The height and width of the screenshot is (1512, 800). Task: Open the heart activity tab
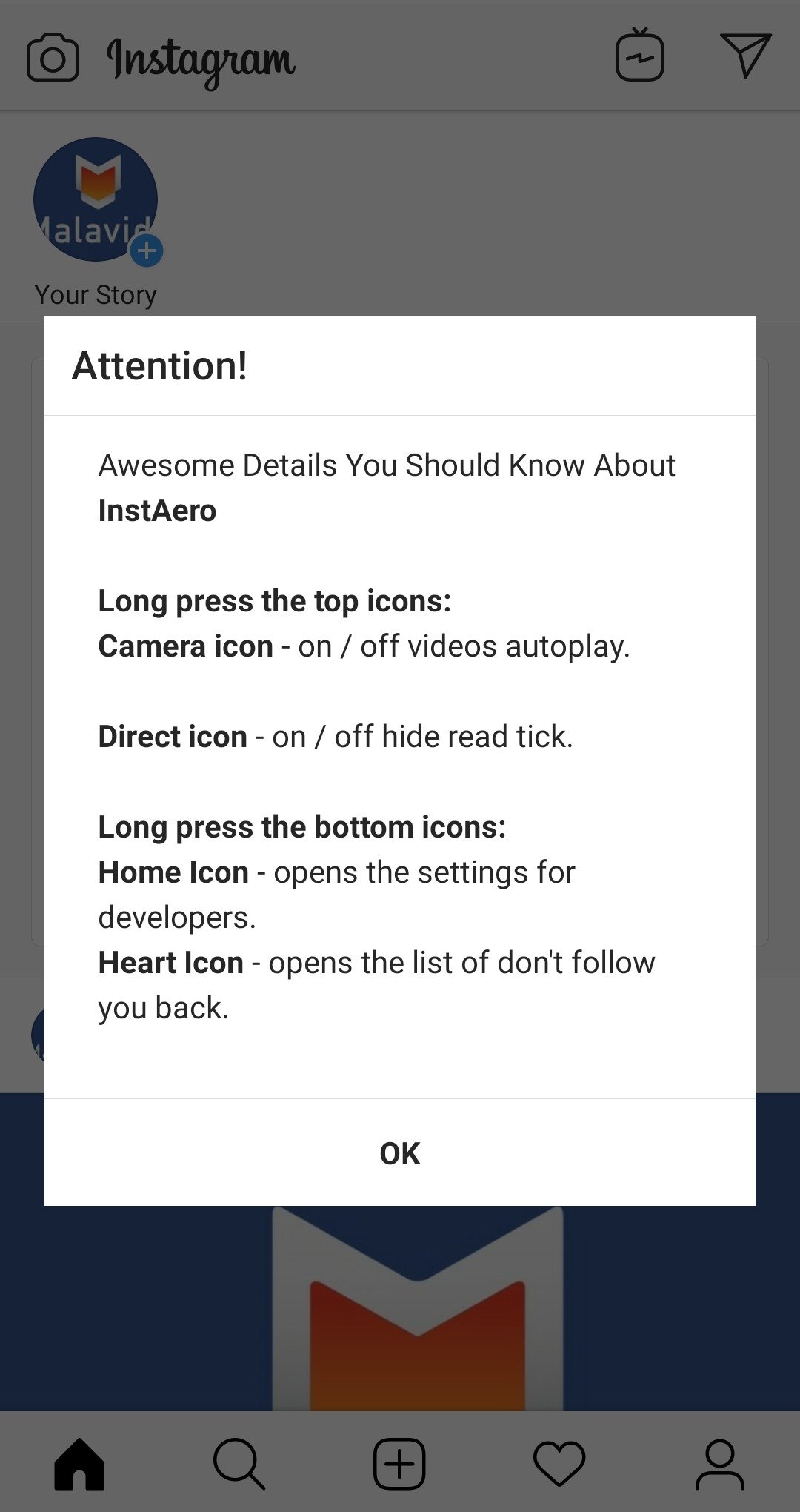[559, 1463]
